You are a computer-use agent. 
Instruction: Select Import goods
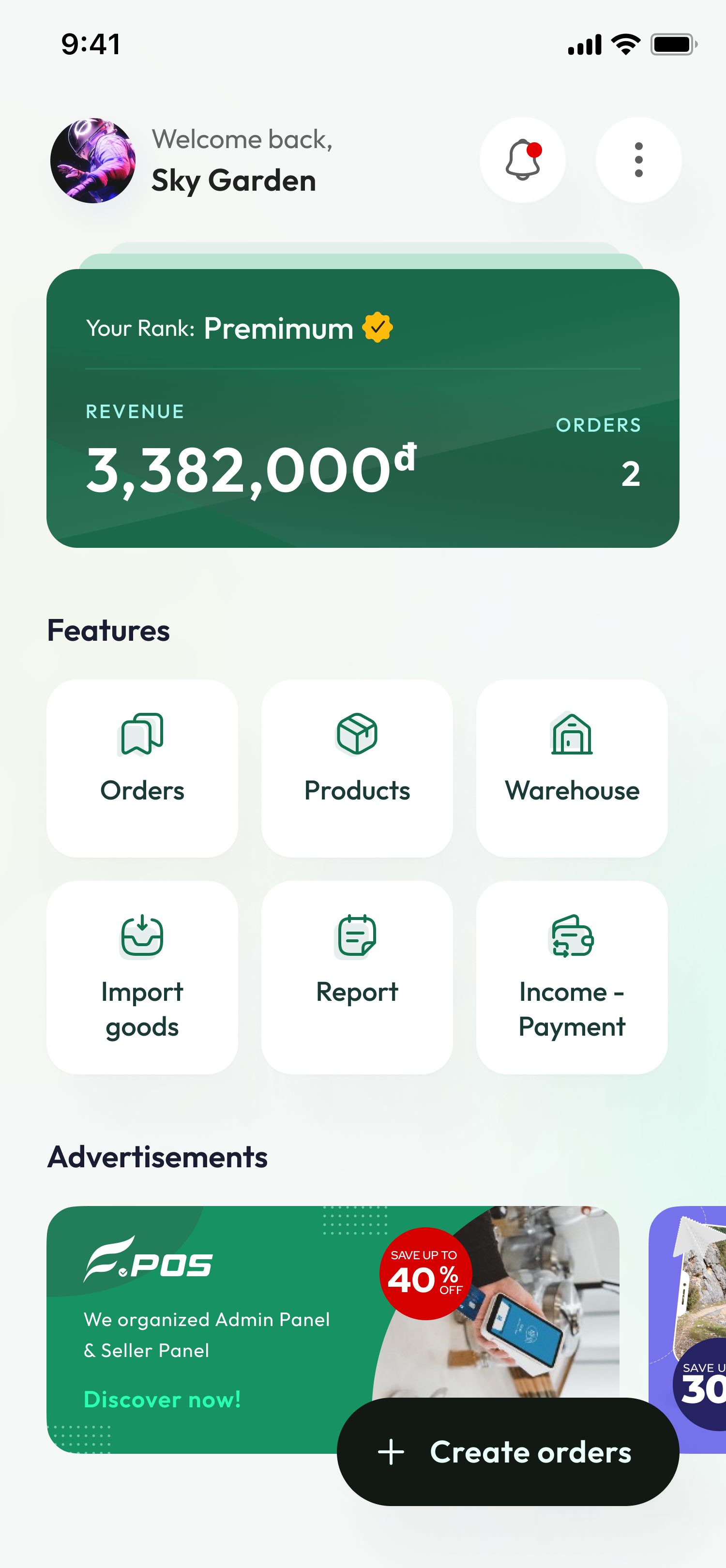142,976
